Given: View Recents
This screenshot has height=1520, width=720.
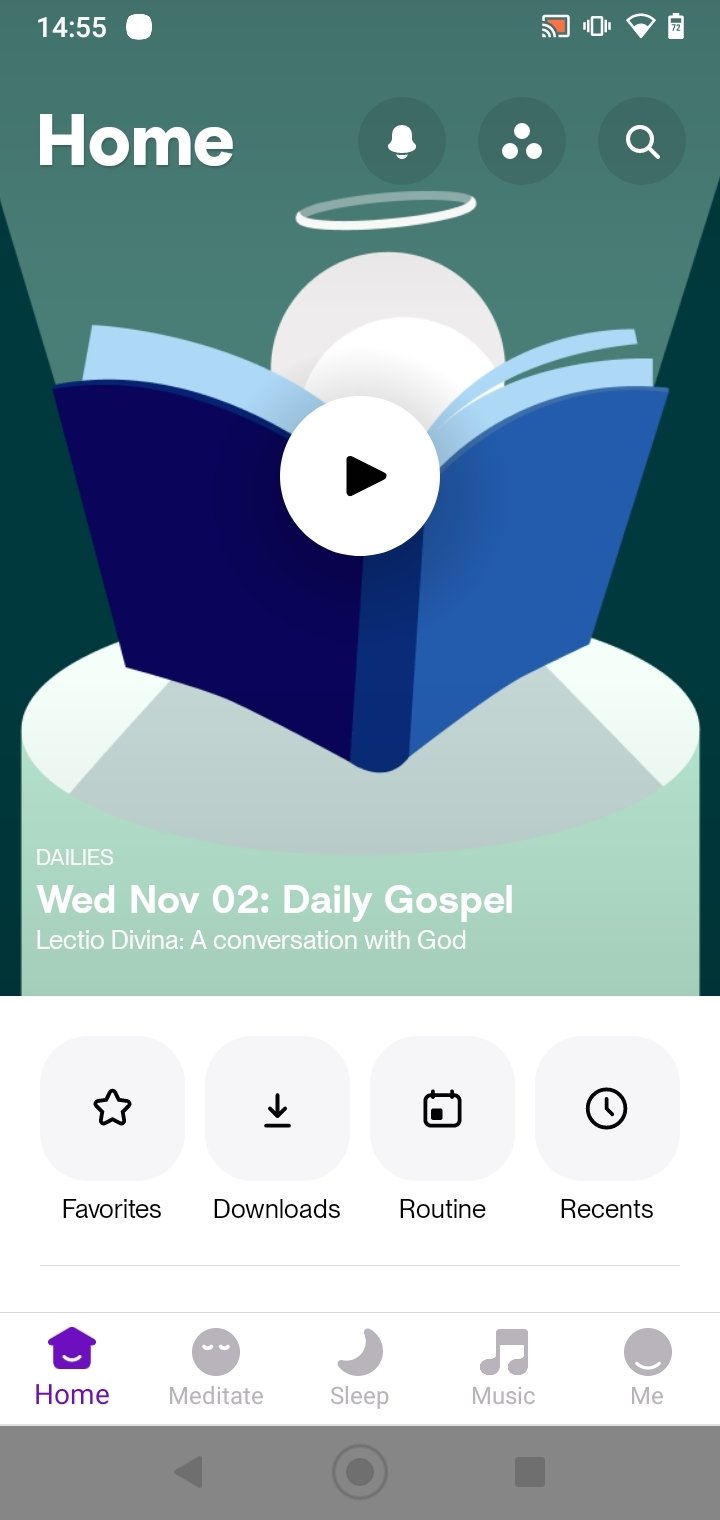Looking at the screenshot, I should click(607, 1130).
